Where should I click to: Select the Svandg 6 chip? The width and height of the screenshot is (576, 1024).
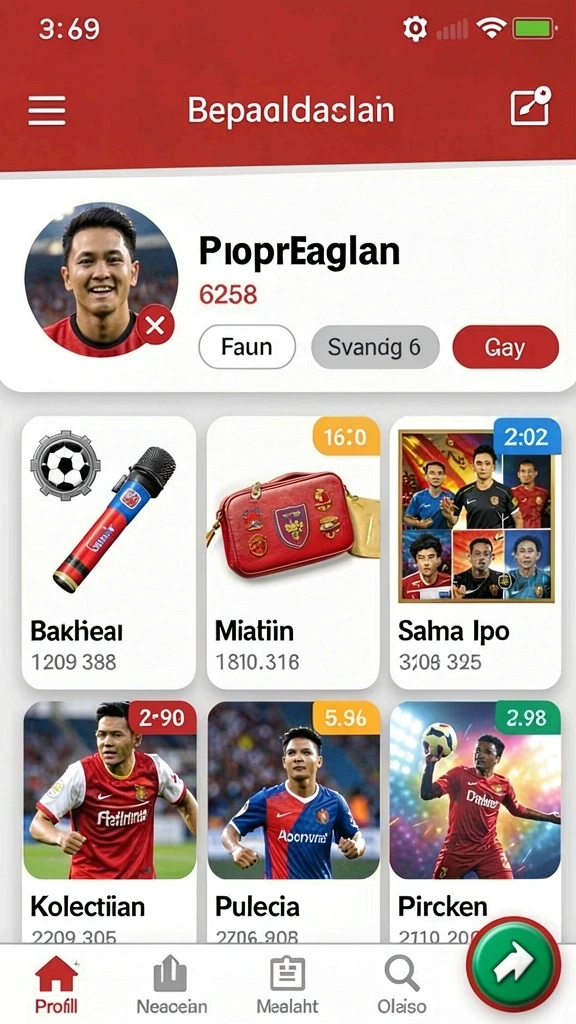pos(375,347)
